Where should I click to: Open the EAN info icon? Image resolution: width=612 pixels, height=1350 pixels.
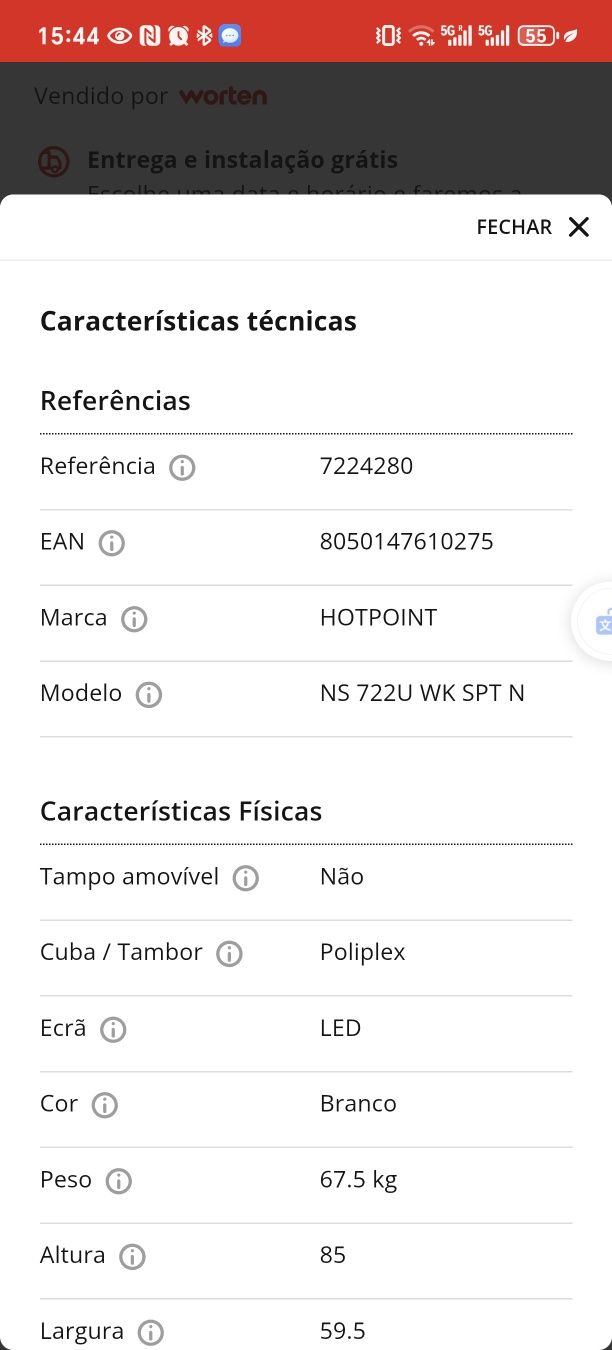111,543
